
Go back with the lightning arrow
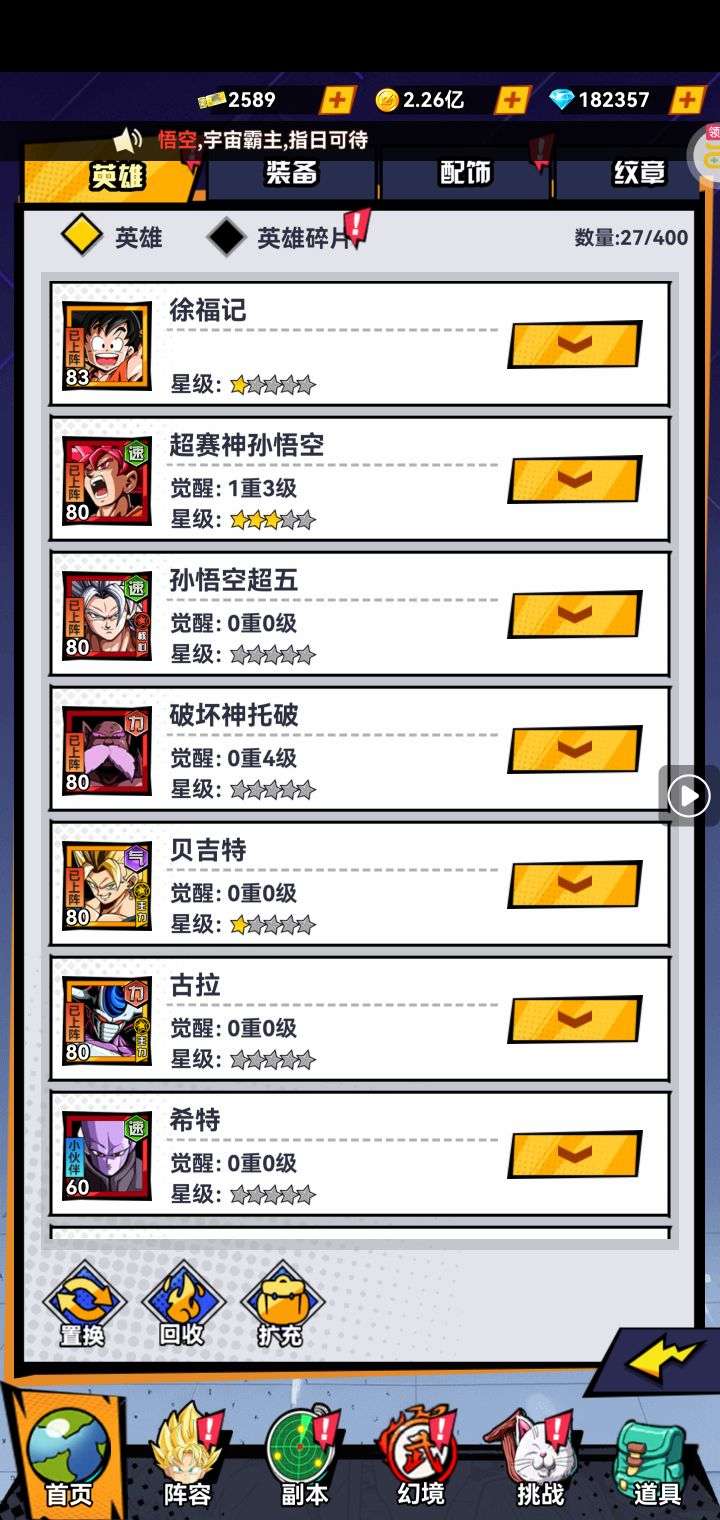(658, 1360)
